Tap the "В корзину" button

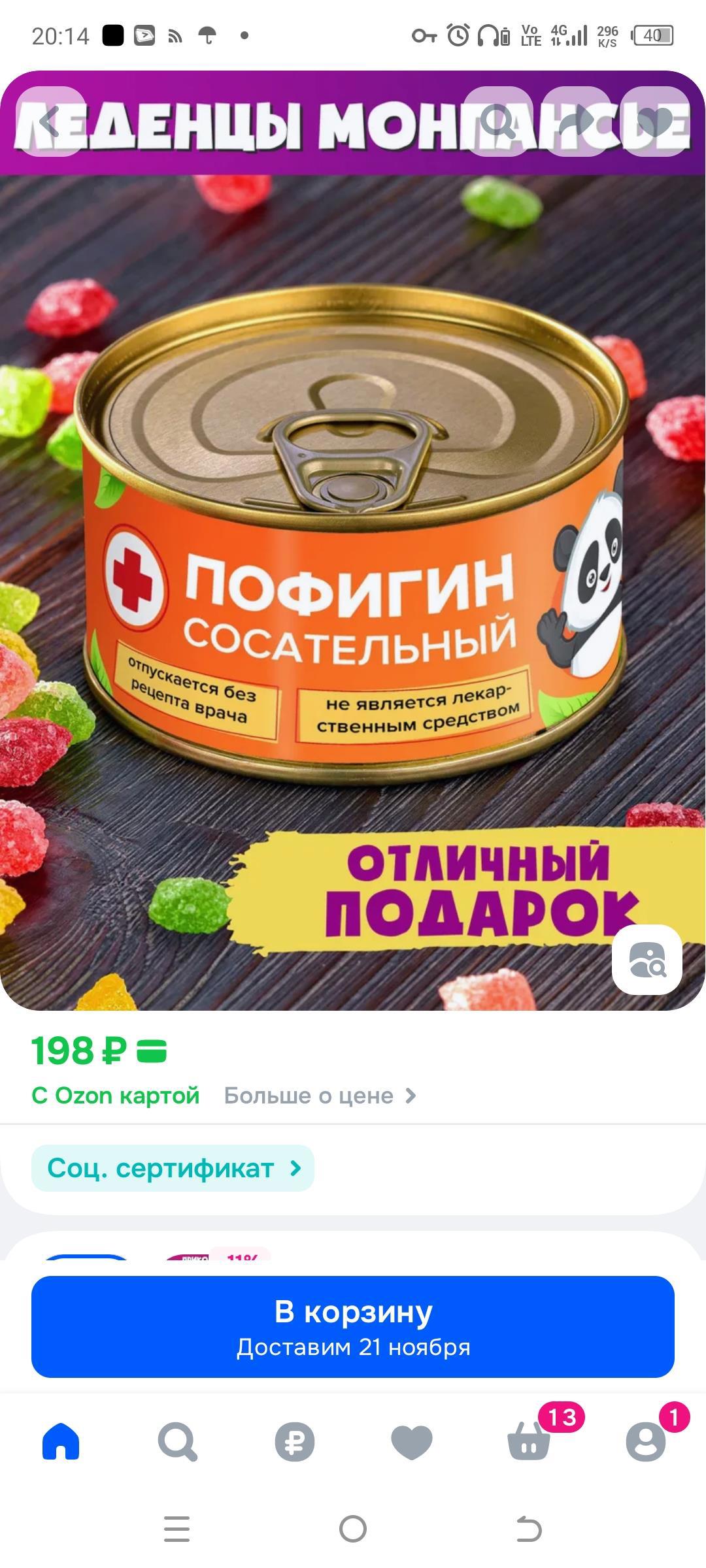[353, 1327]
